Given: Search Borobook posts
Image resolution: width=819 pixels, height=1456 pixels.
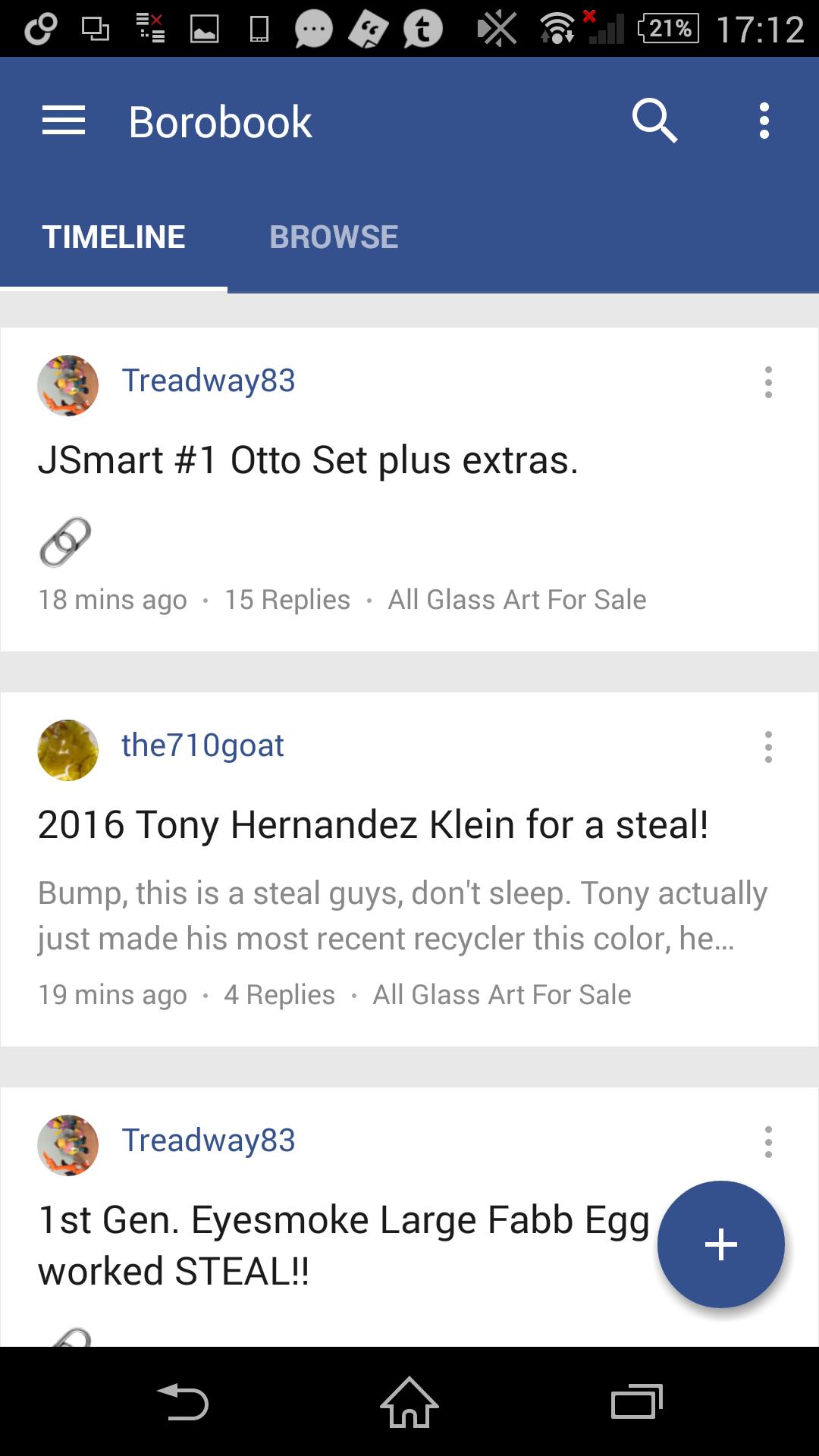Looking at the screenshot, I should tap(654, 121).
